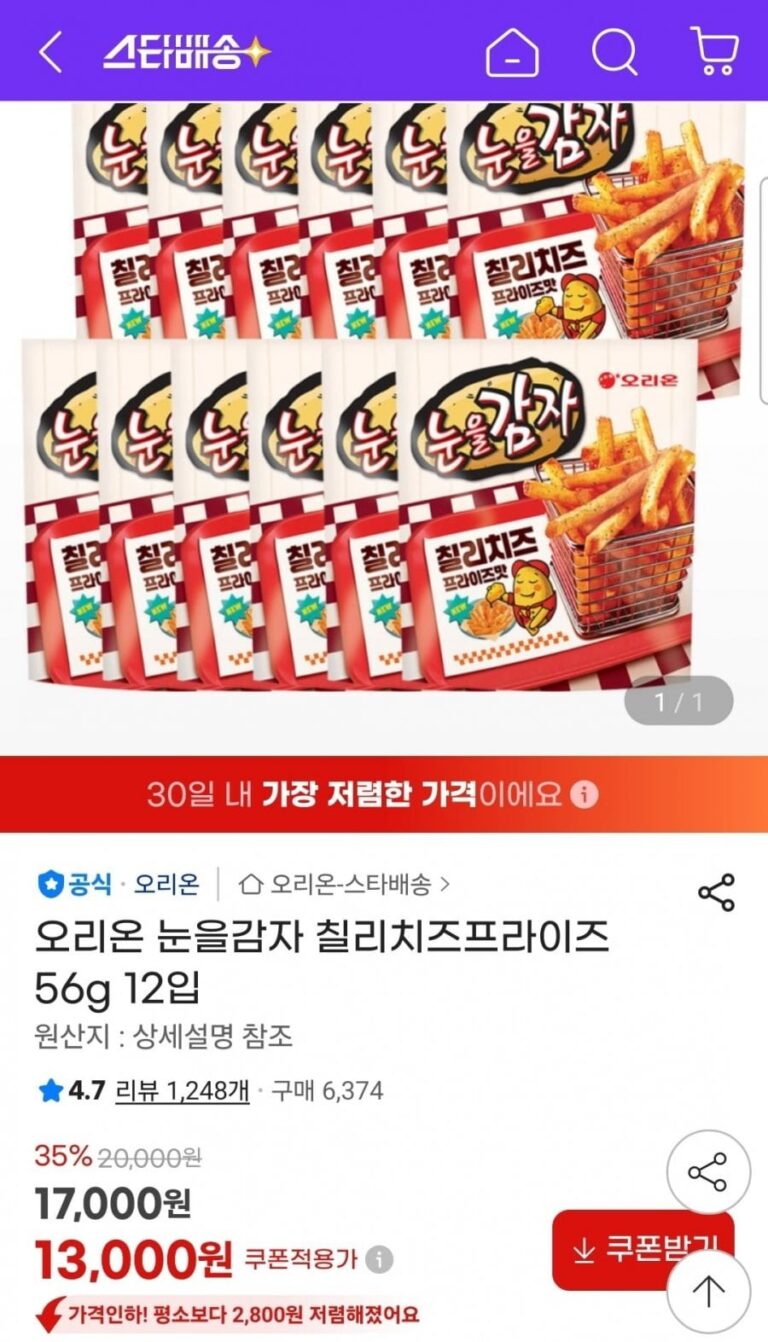The width and height of the screenshot is (768, 1342).
Task: Read the 리뷰 1,248개 reviews
Action: coord(183,1090)
